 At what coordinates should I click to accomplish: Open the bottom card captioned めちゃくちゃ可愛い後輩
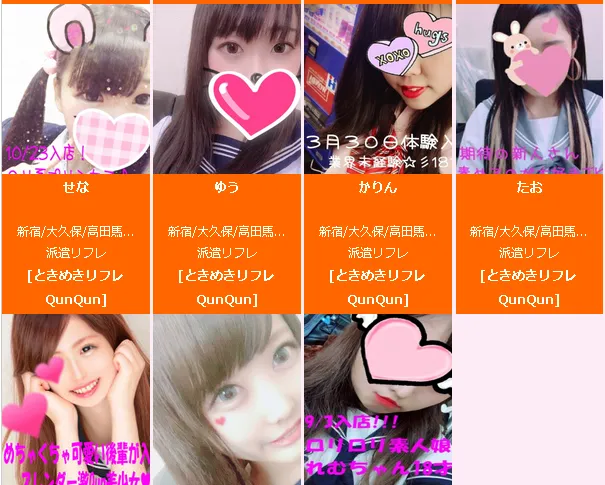tap(75, 400)
